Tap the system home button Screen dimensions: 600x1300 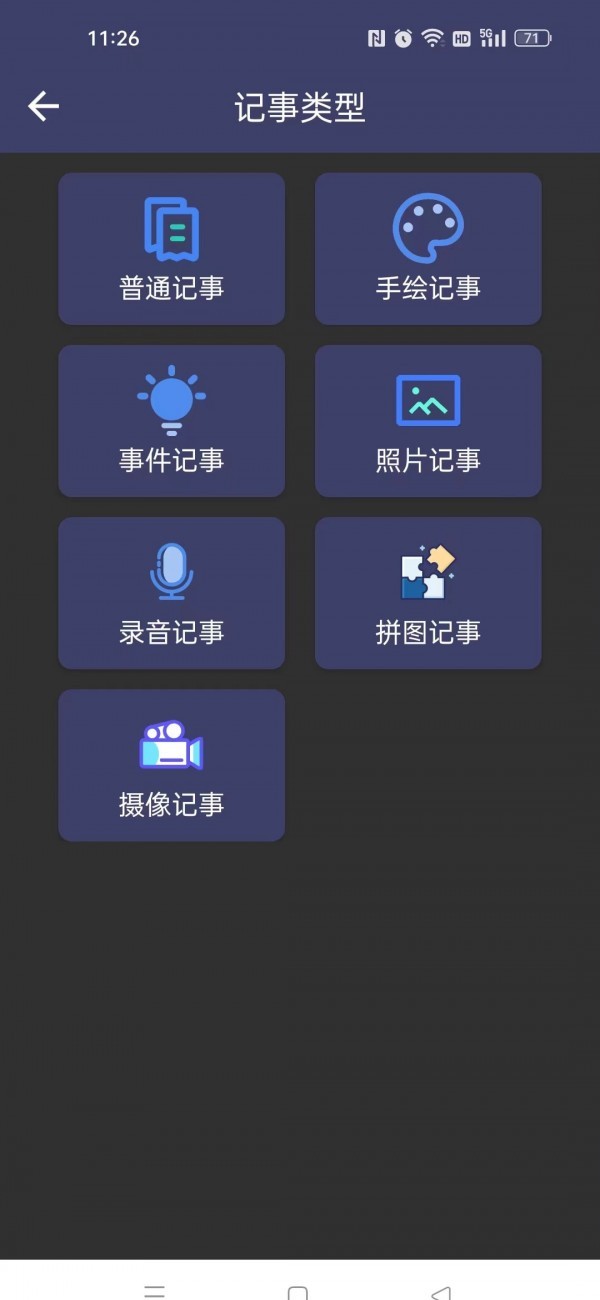tap(297, 1291)
